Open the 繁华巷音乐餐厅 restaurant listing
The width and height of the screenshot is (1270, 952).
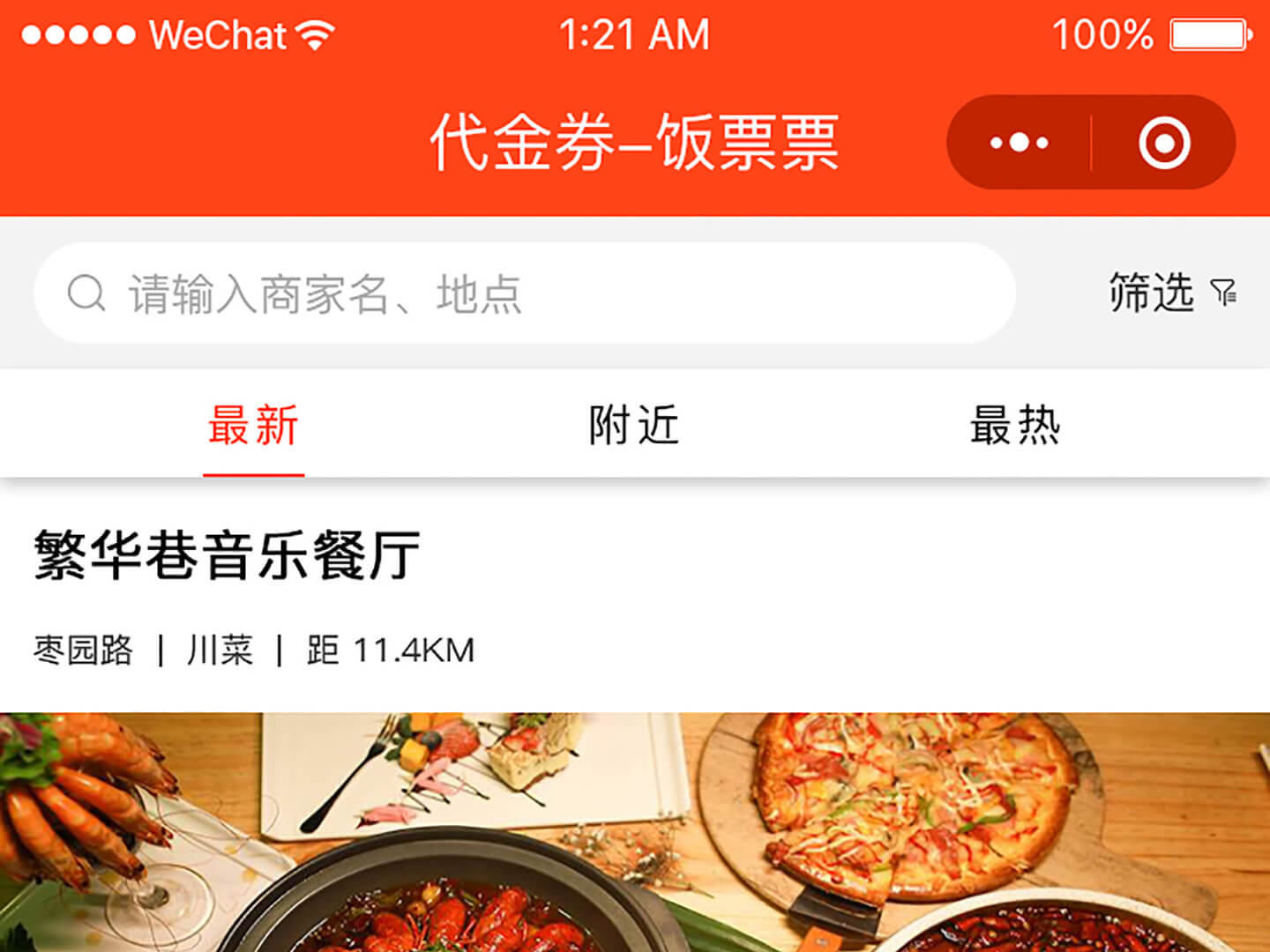228,555
